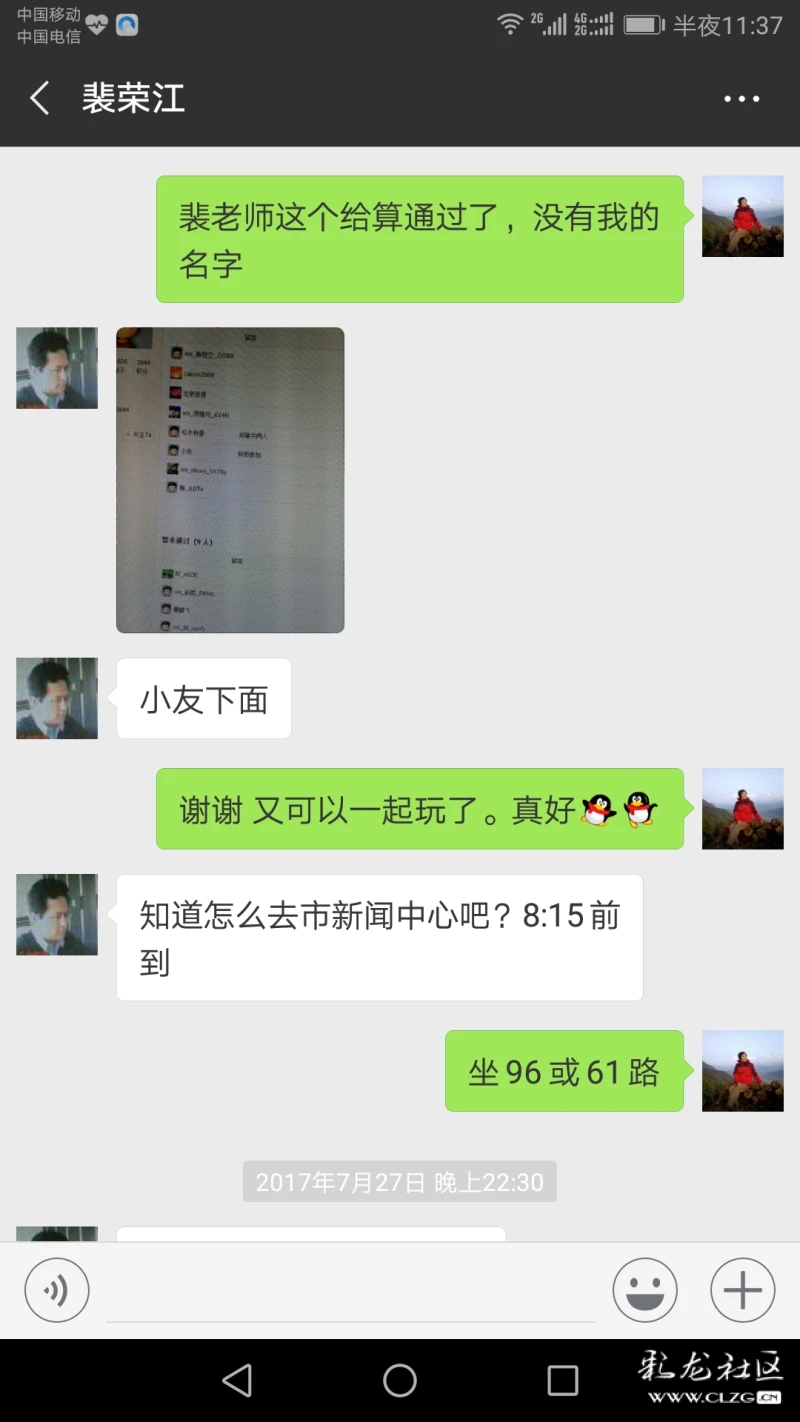
Task: Switch to voice message input
Action: point(57,1290)
